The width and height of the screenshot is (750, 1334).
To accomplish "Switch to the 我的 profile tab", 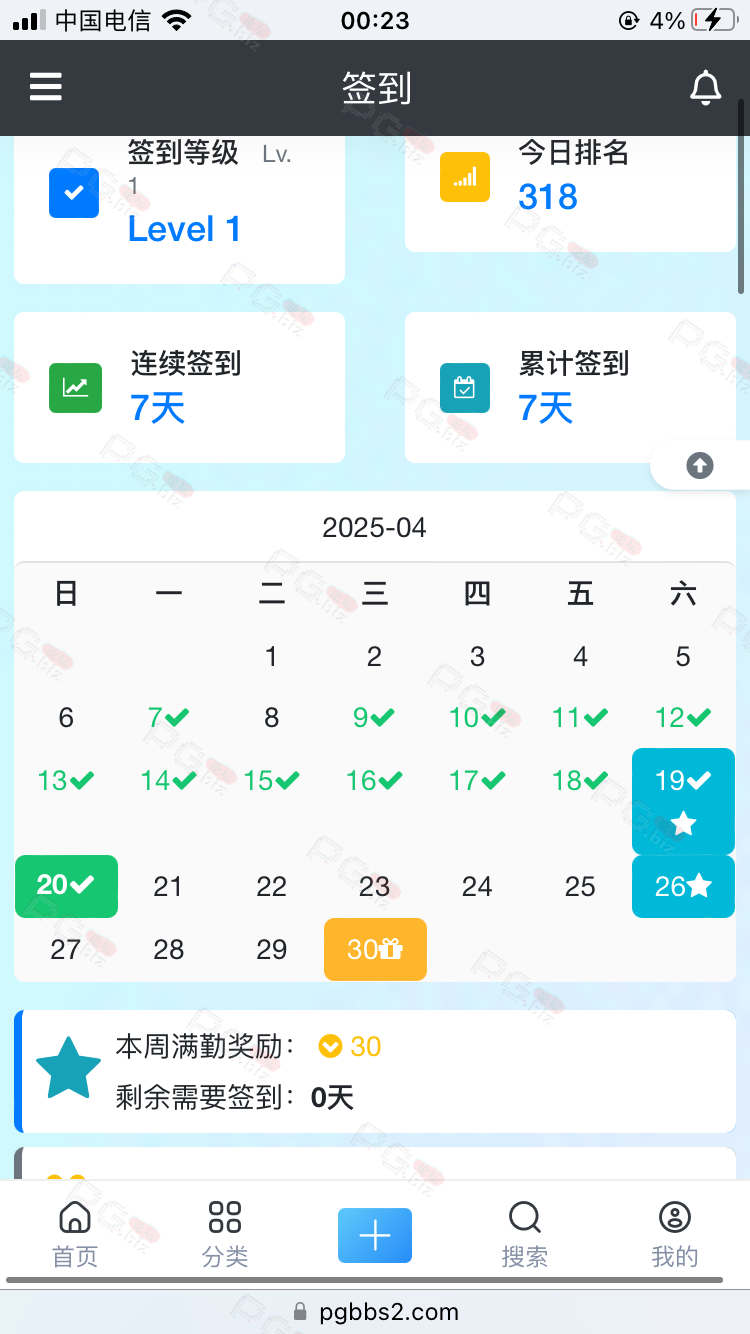I will tap(675, 1234).
